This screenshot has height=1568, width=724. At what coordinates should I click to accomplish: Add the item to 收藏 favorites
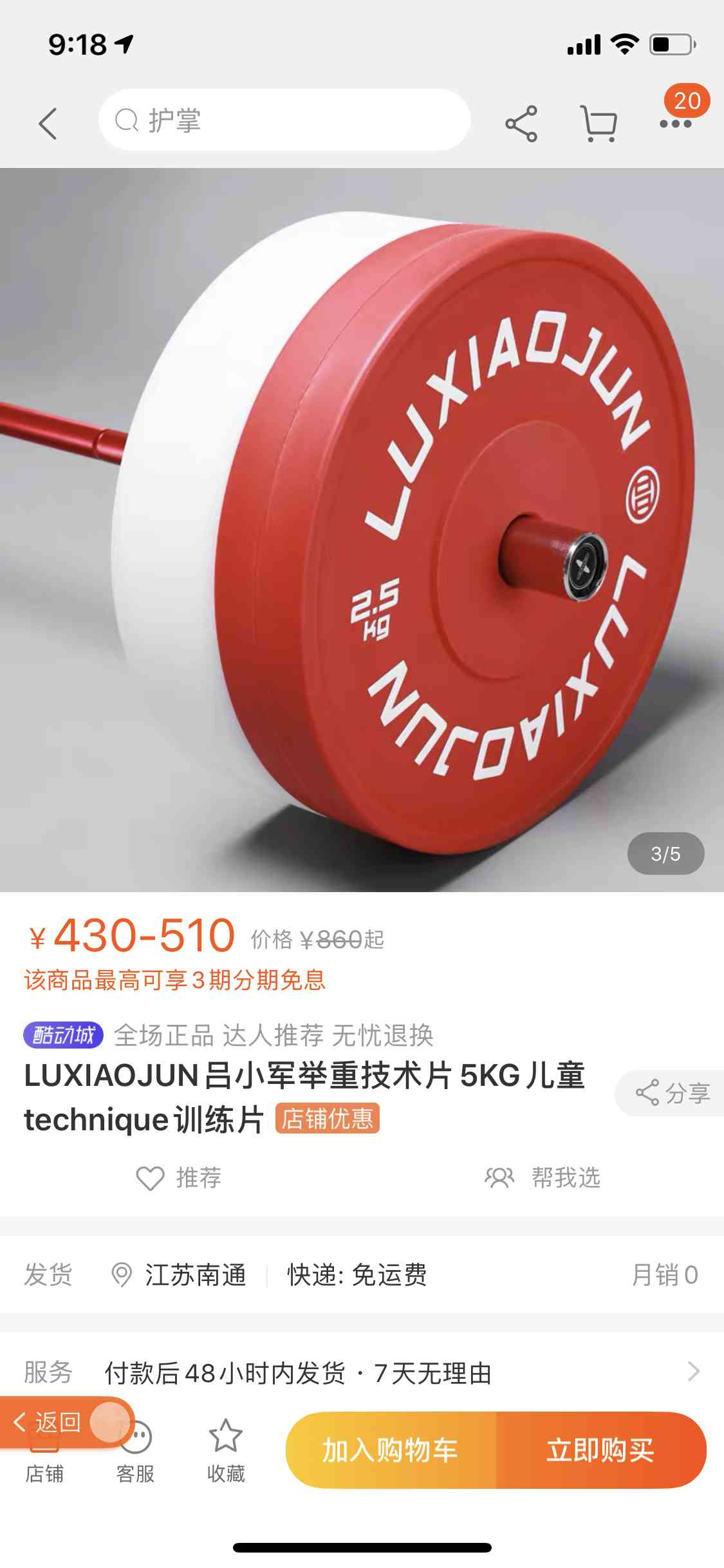[x=226, y=1452]
